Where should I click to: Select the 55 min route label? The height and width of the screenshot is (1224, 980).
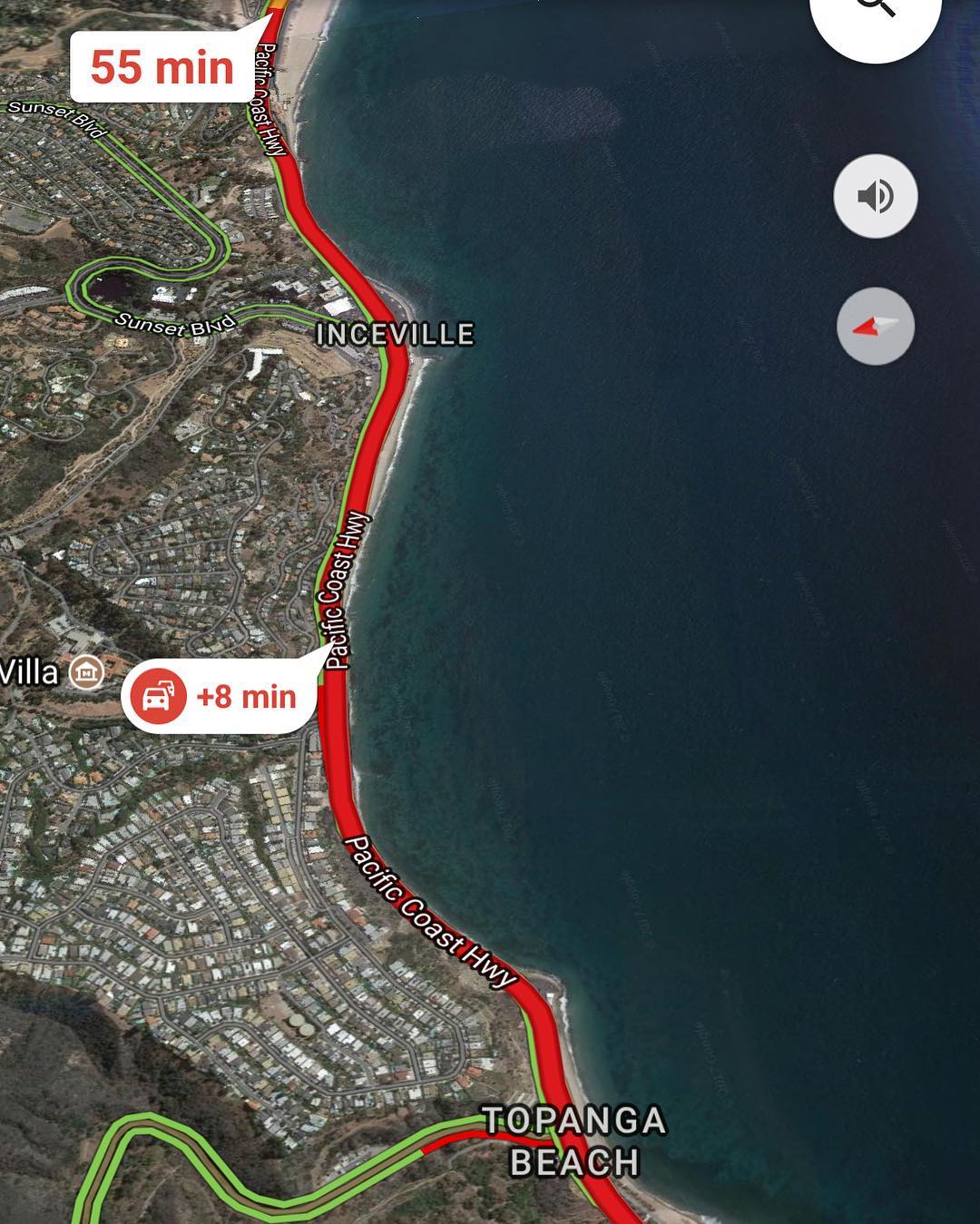pos(162,67)
